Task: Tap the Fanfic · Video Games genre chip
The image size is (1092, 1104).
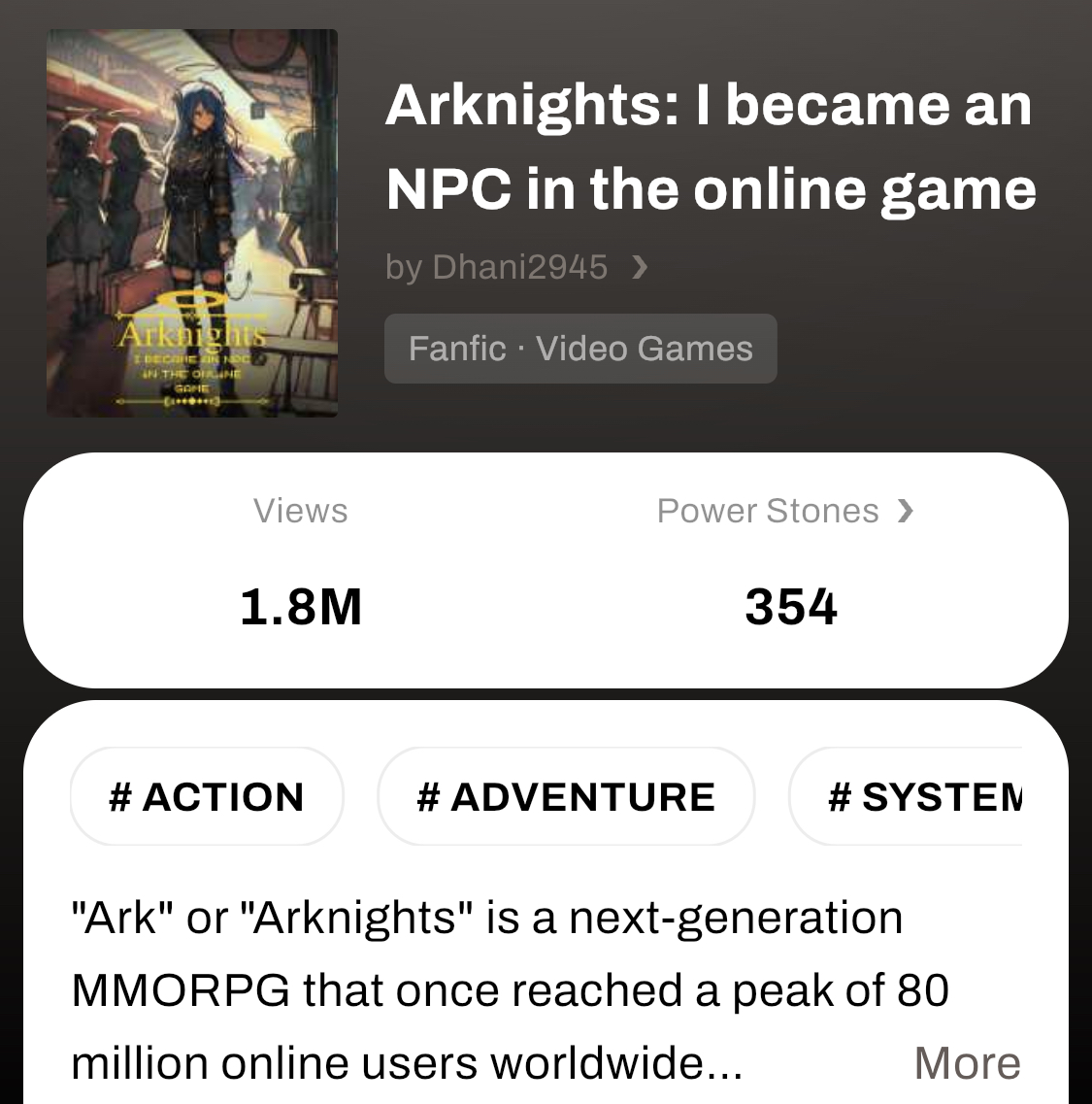Action: pos(580,349)
